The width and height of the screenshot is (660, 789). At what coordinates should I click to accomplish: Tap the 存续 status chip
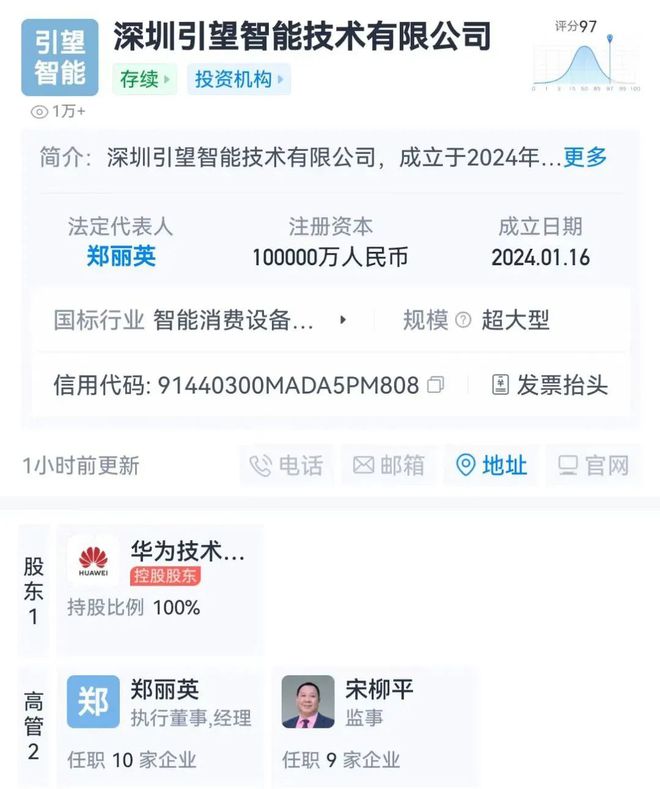point(146,79)
